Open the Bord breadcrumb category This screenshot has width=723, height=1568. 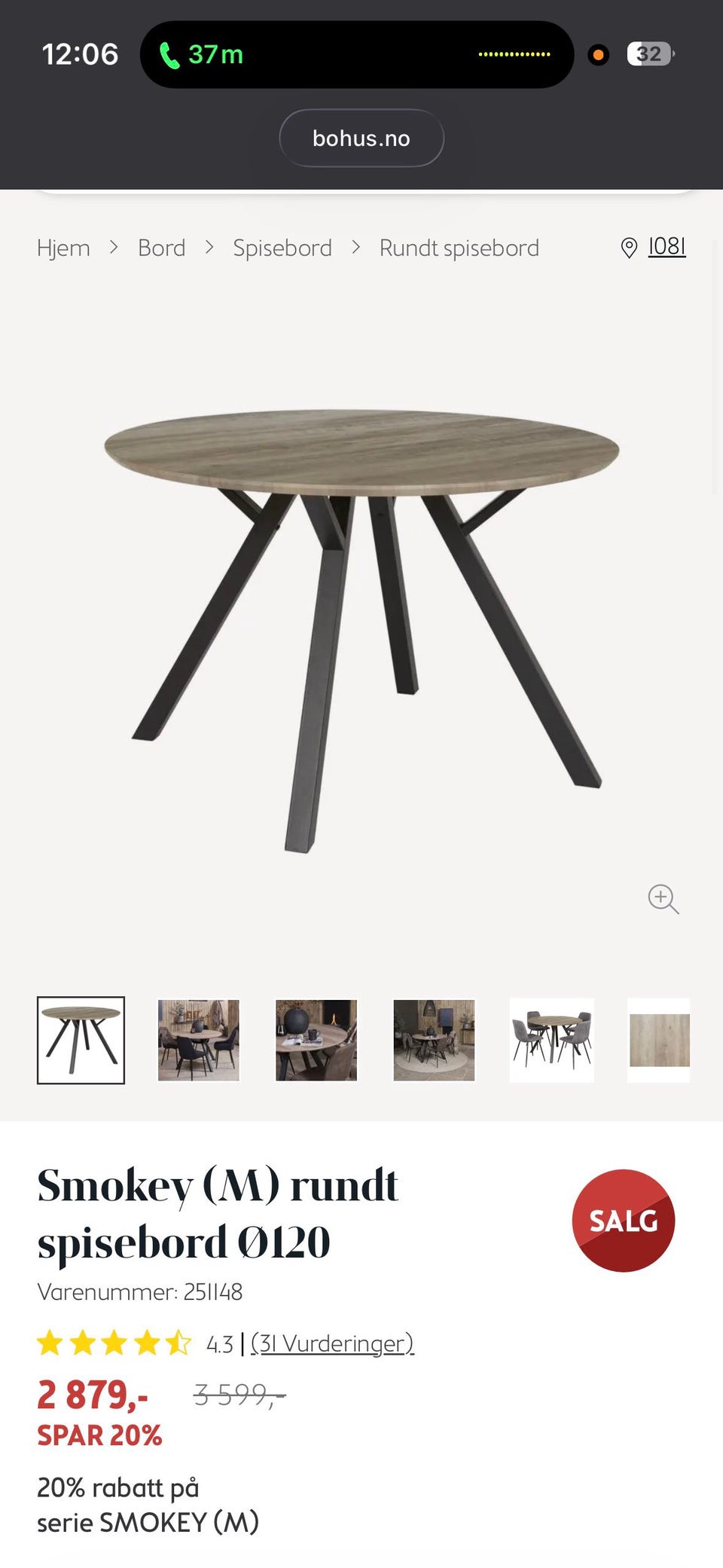point(161,248)
